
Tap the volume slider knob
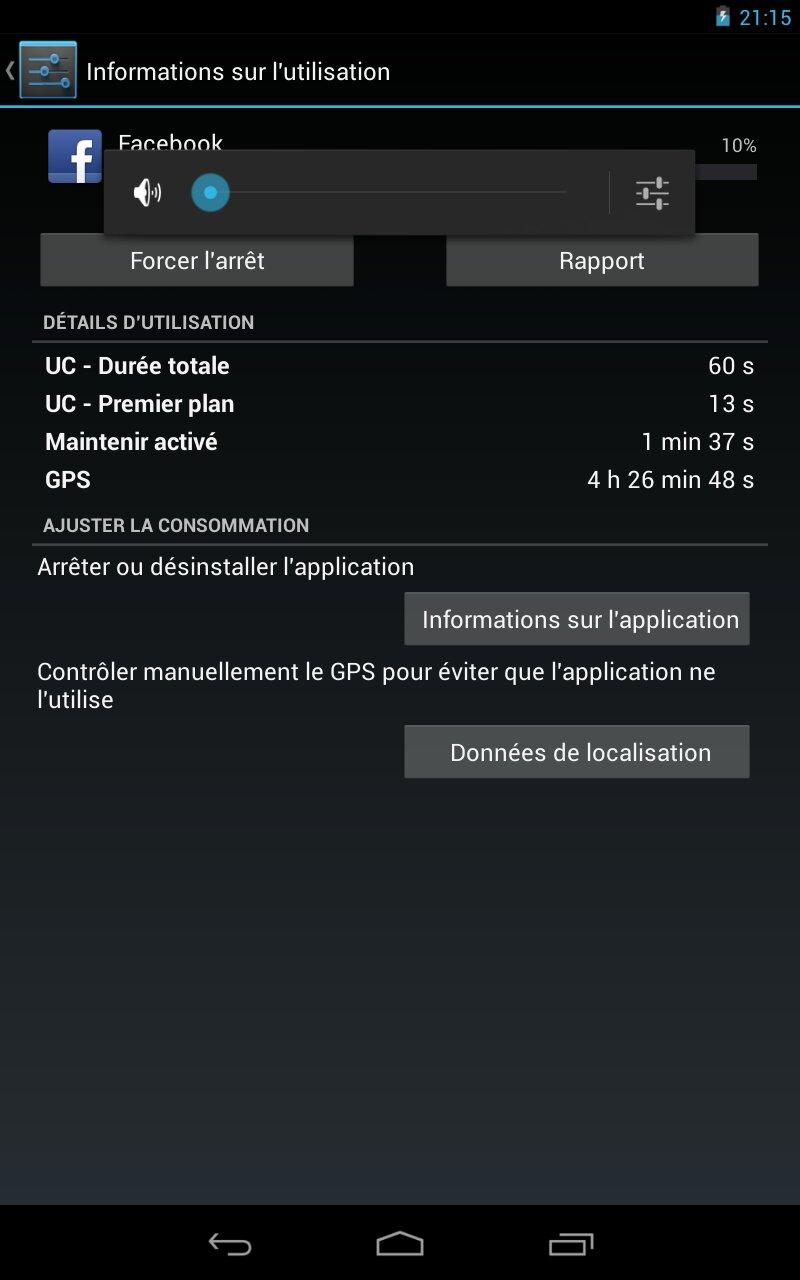click(210, 192)
